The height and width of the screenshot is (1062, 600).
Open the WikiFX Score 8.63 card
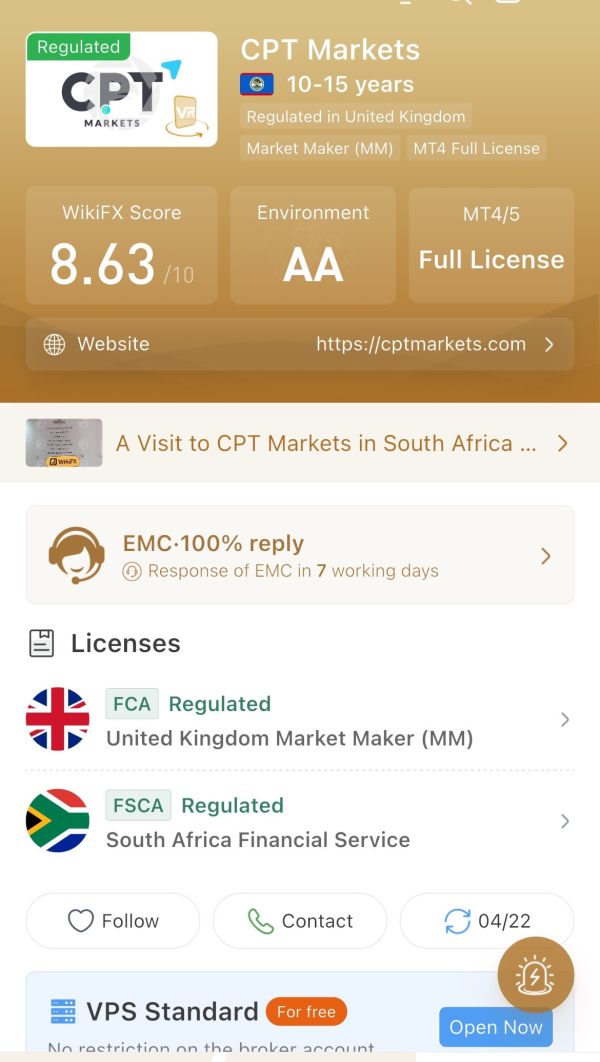[x=122, y=245]
